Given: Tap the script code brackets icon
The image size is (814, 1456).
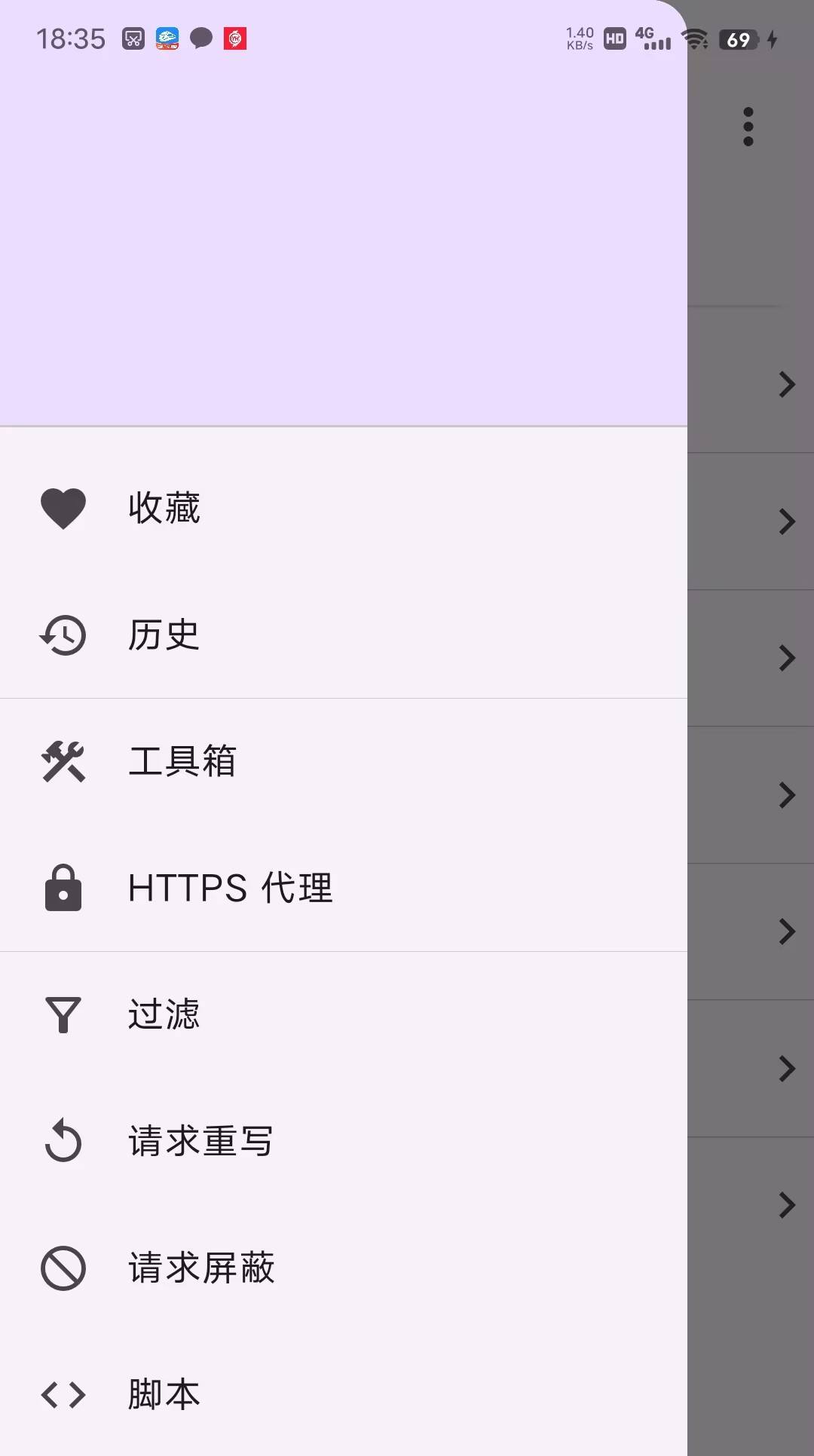Looking at the screenshot, I should click(63, 1393).
